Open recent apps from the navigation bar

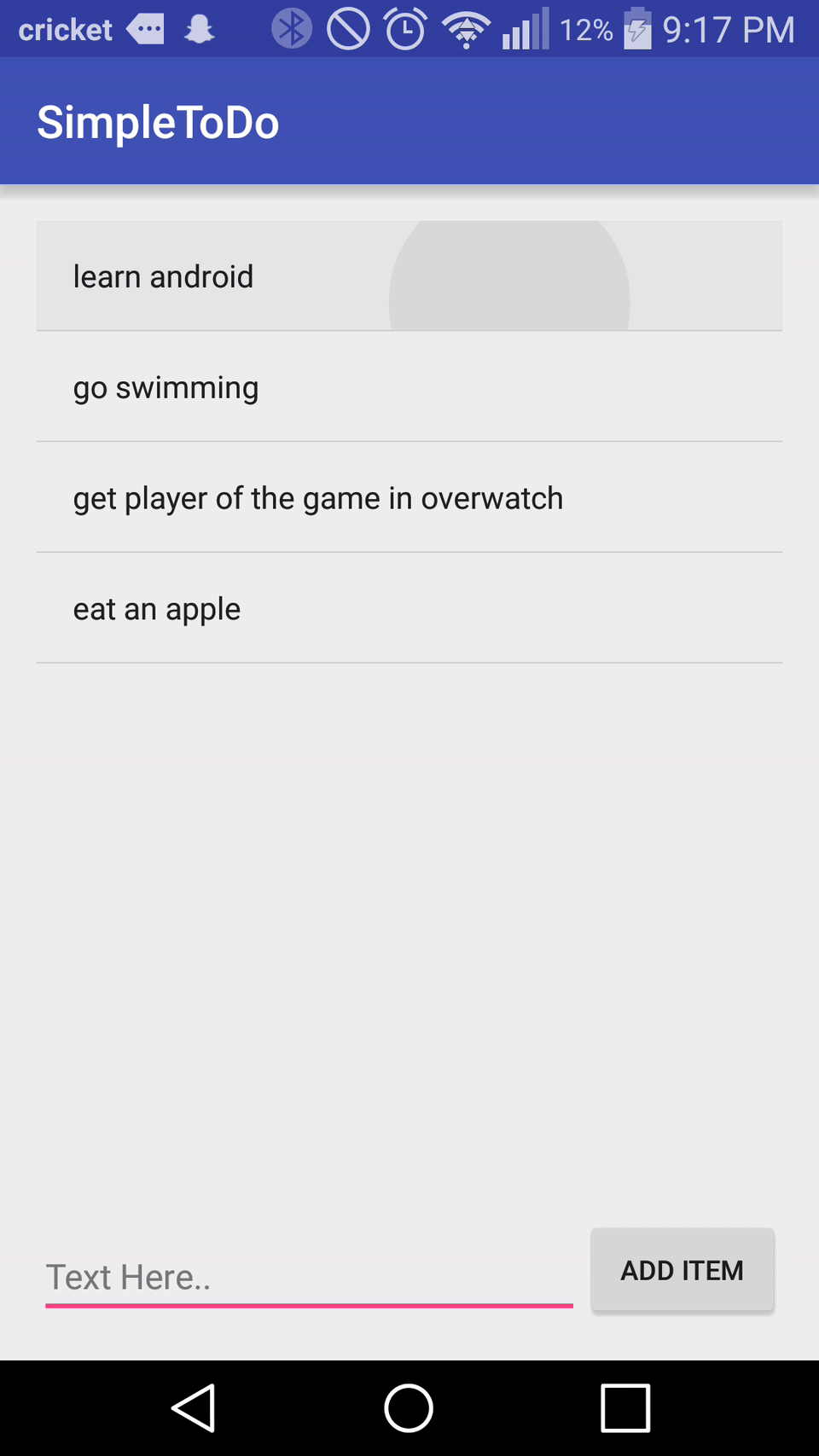(625, 1407)
